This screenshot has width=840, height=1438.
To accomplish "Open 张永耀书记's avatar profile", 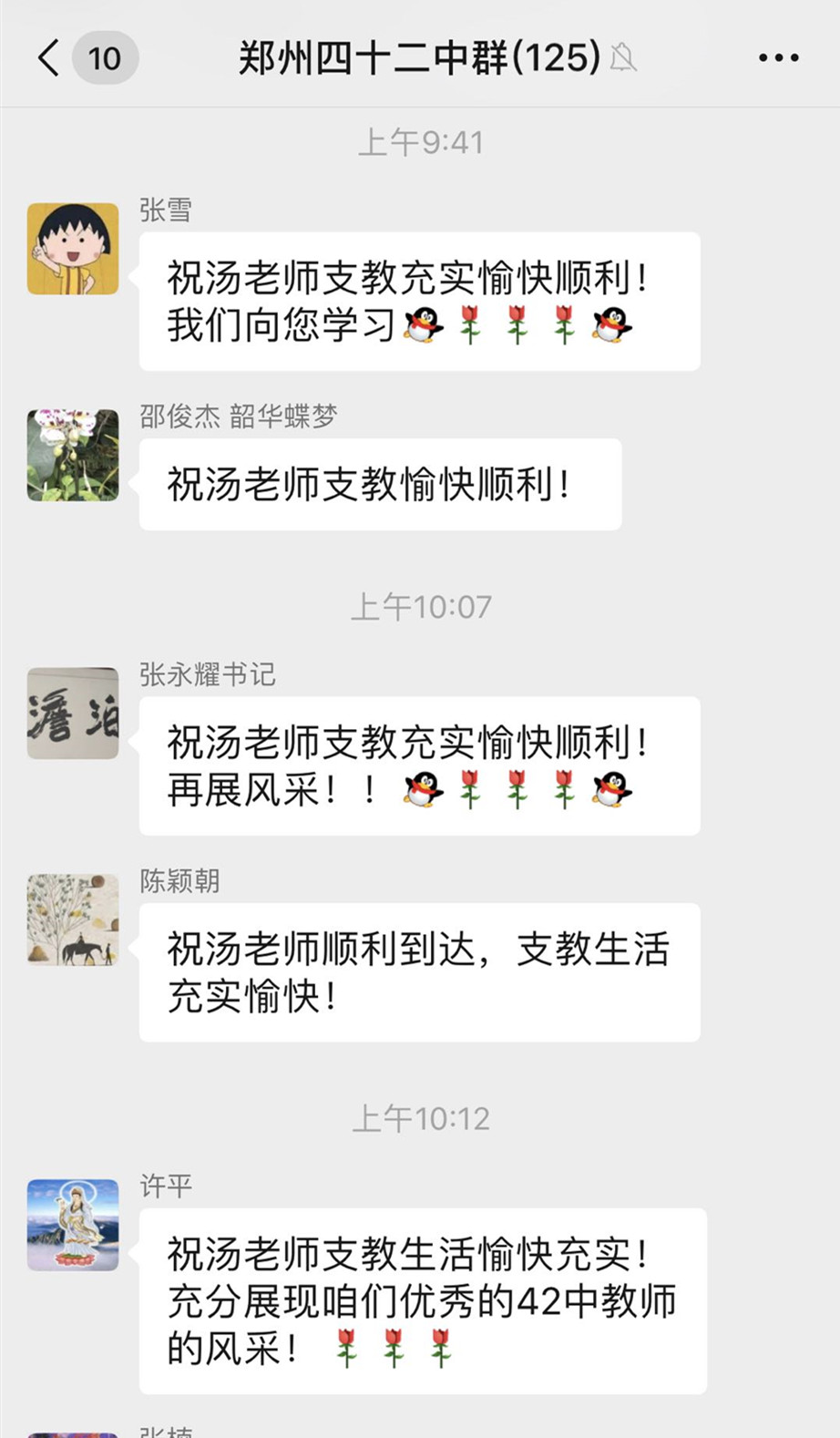I will (73, 714).
